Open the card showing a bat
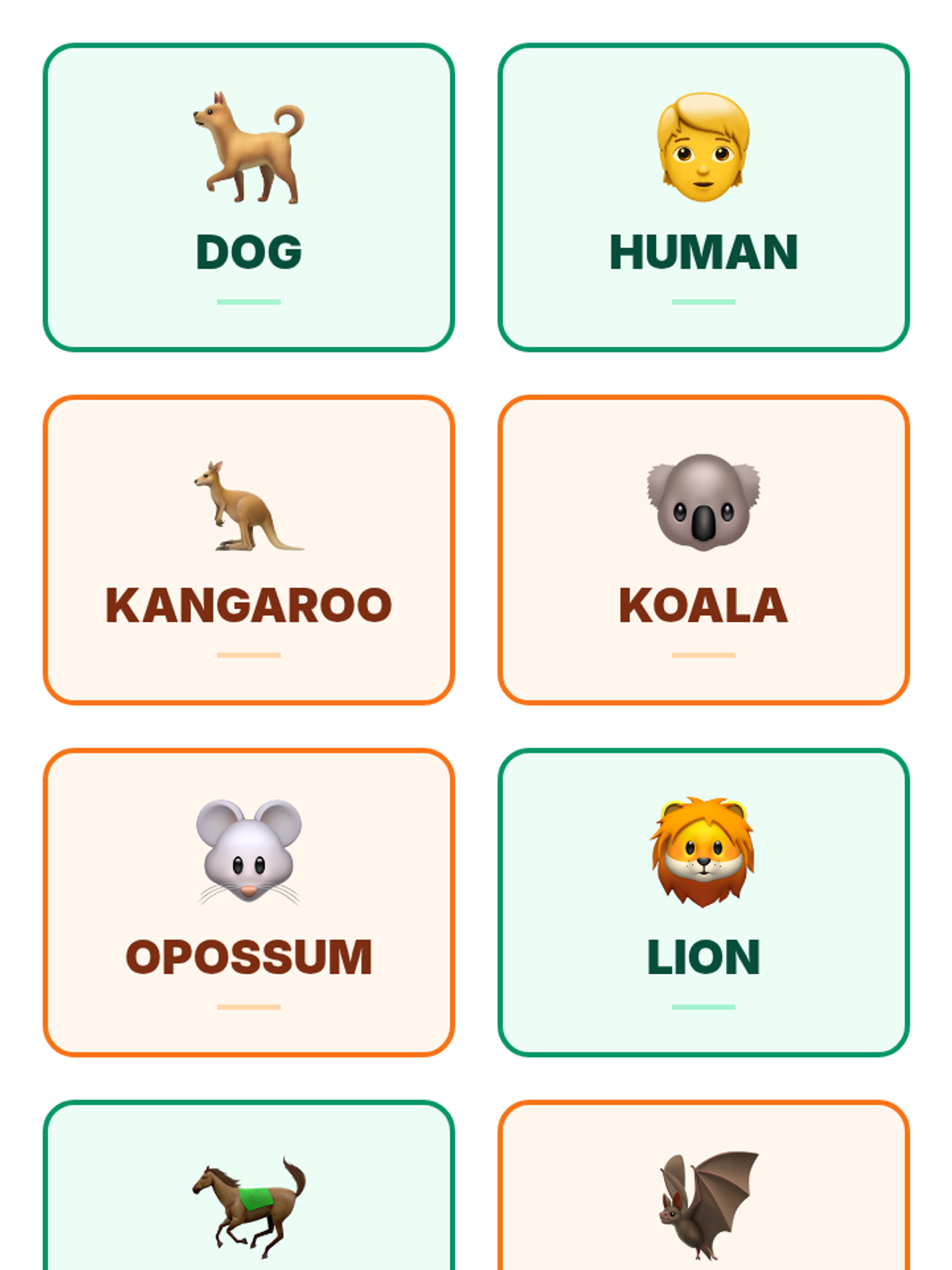 click(703, 1186)
